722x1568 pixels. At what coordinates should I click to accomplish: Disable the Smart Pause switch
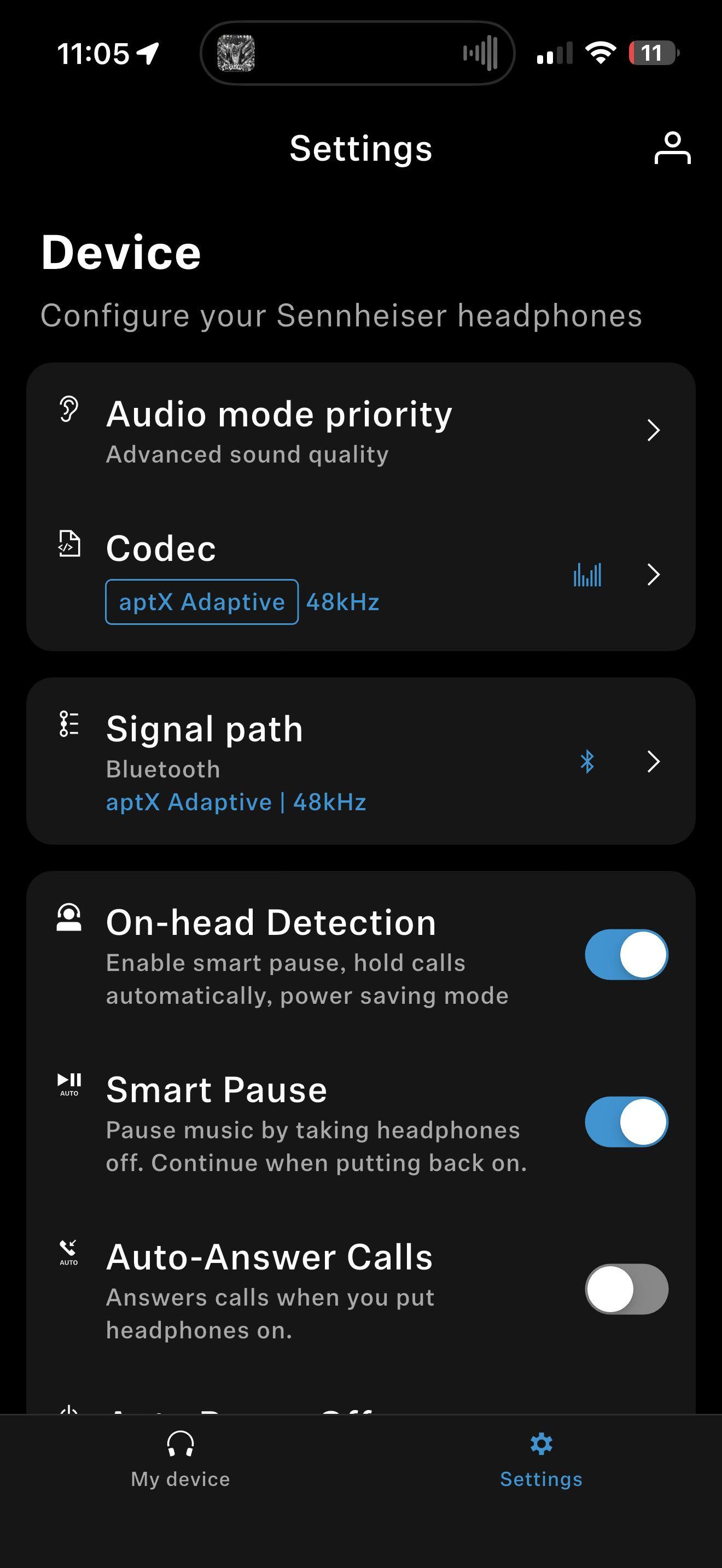[x=626, y=1121]
